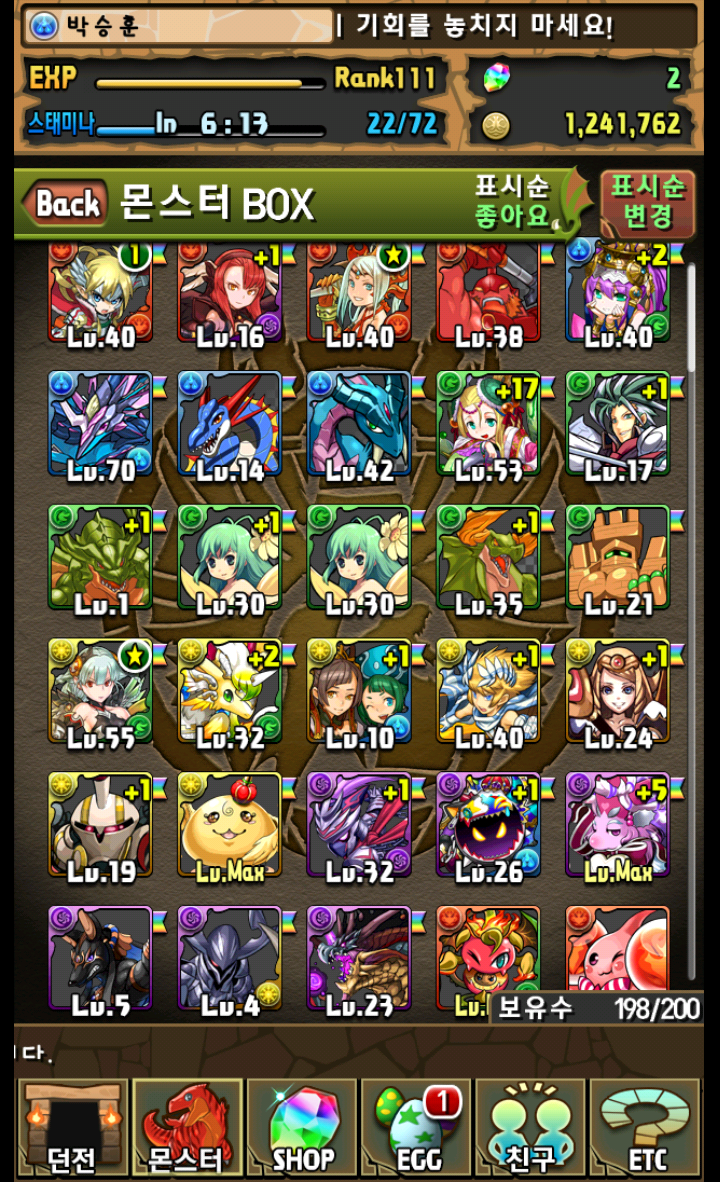Choose the Lv.1 green dragon monster
Screen dimensions: 720x1182
(x=100, y=558)
